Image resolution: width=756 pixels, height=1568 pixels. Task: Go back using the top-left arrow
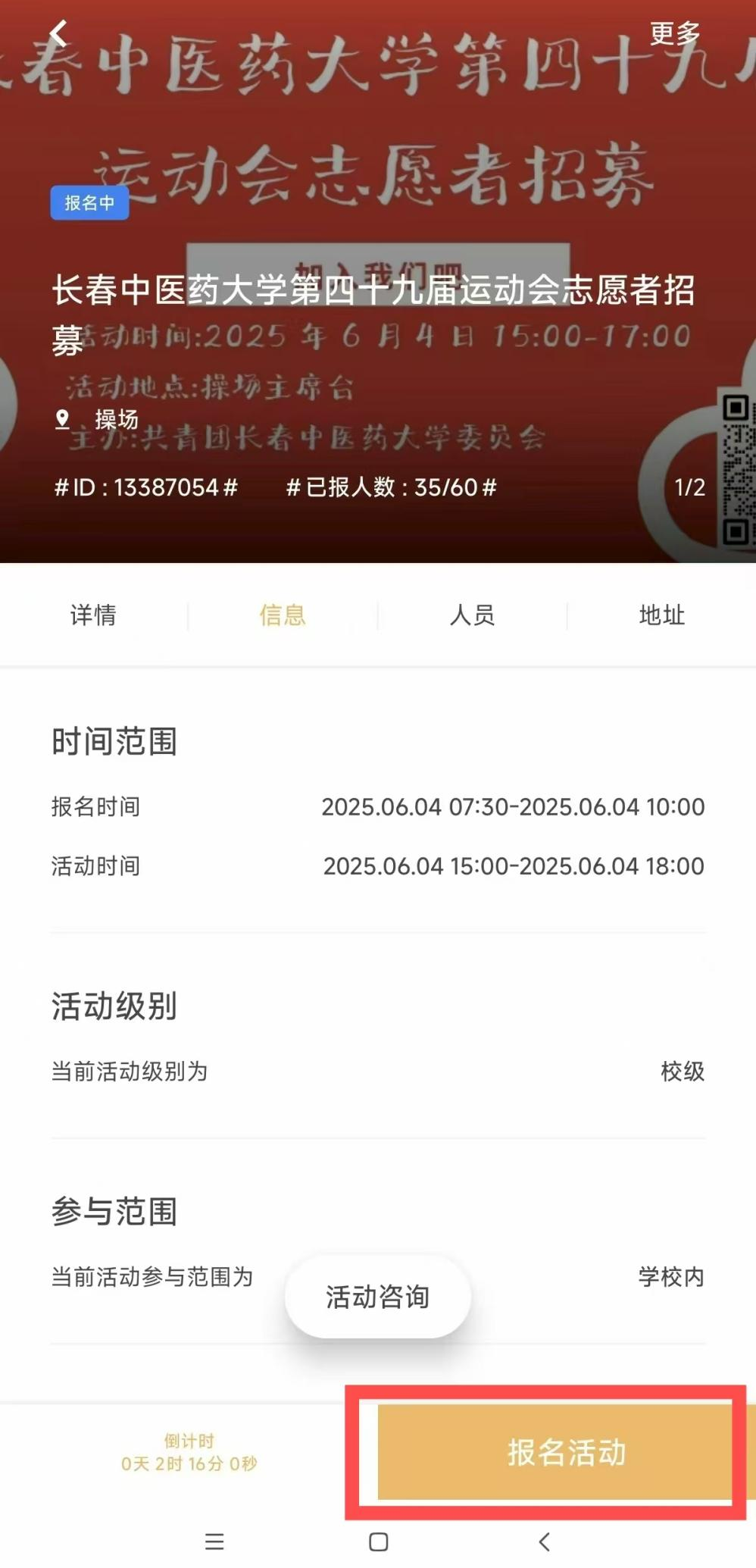(58, 33)
